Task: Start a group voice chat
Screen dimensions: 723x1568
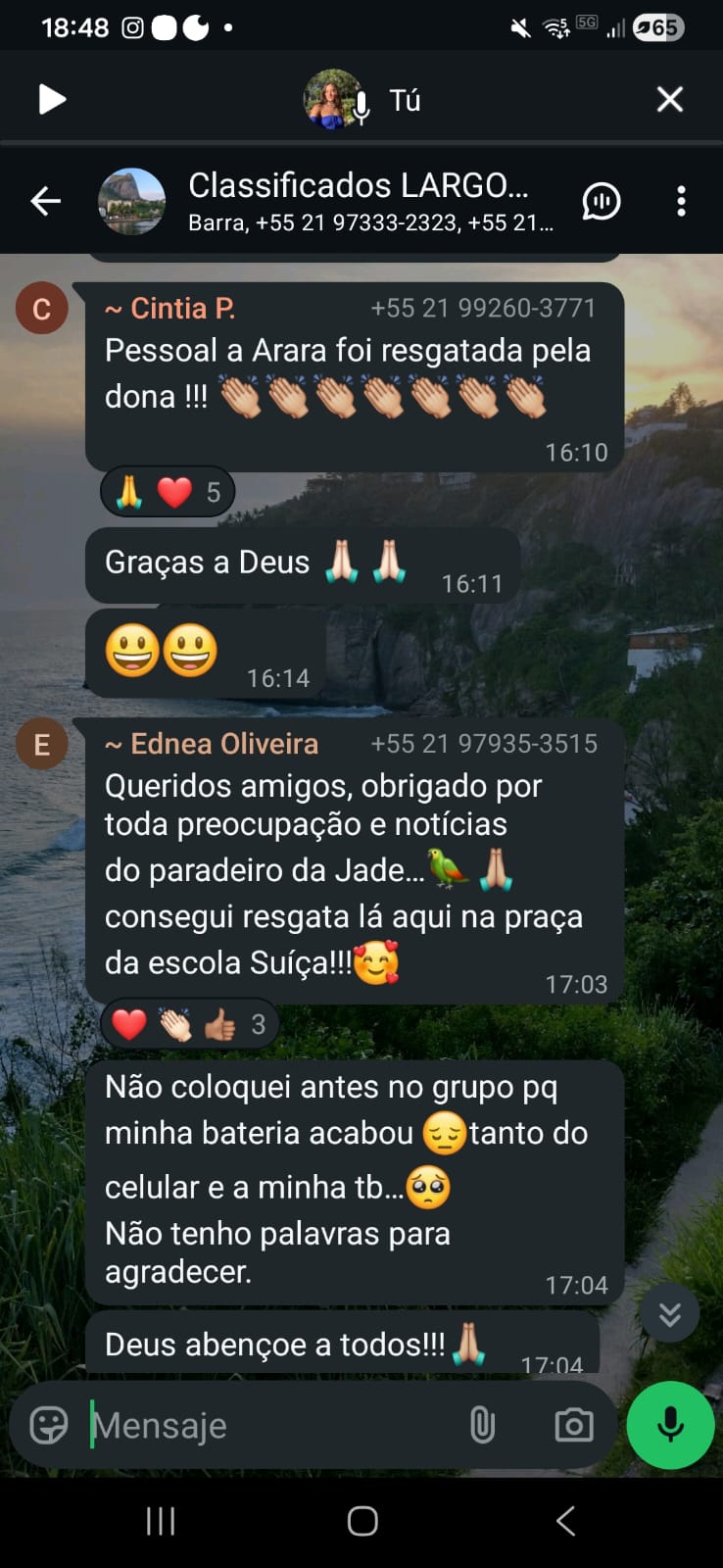Action: point(601,201)
